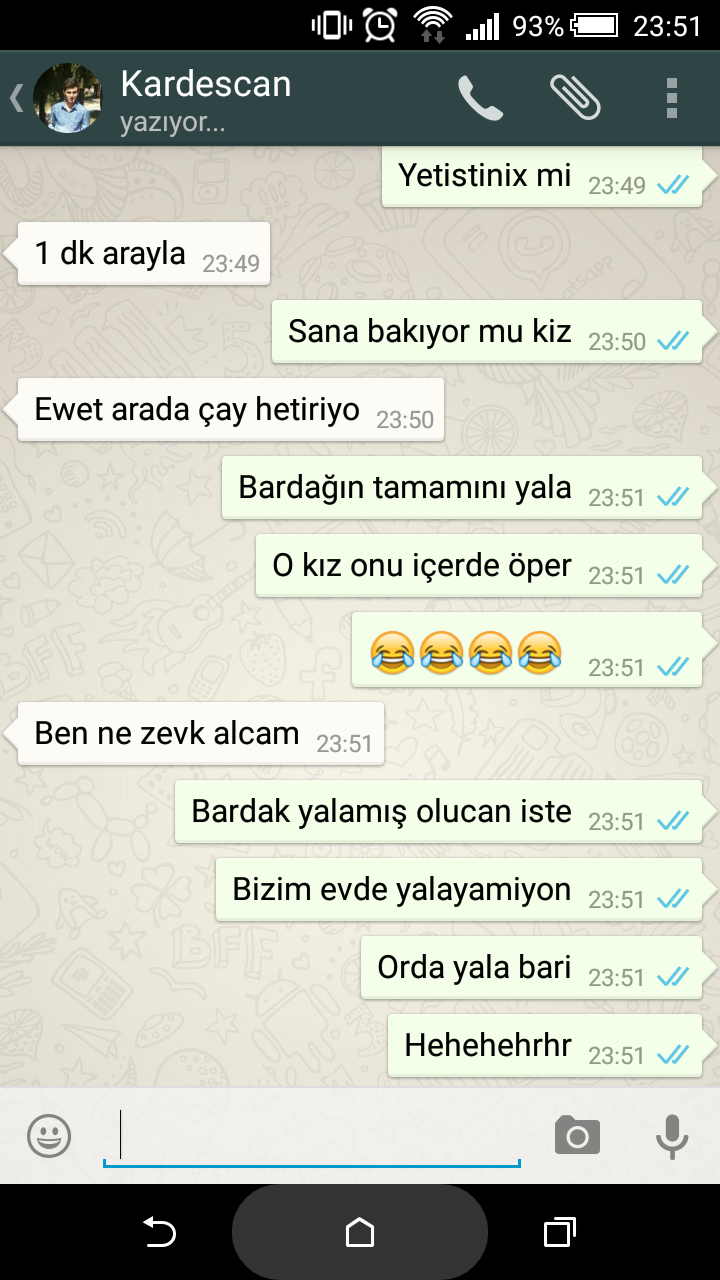This screenshot has width=720, height=1280.
Task: Tap the microphone to record voice message
Action: point(672,1136)
